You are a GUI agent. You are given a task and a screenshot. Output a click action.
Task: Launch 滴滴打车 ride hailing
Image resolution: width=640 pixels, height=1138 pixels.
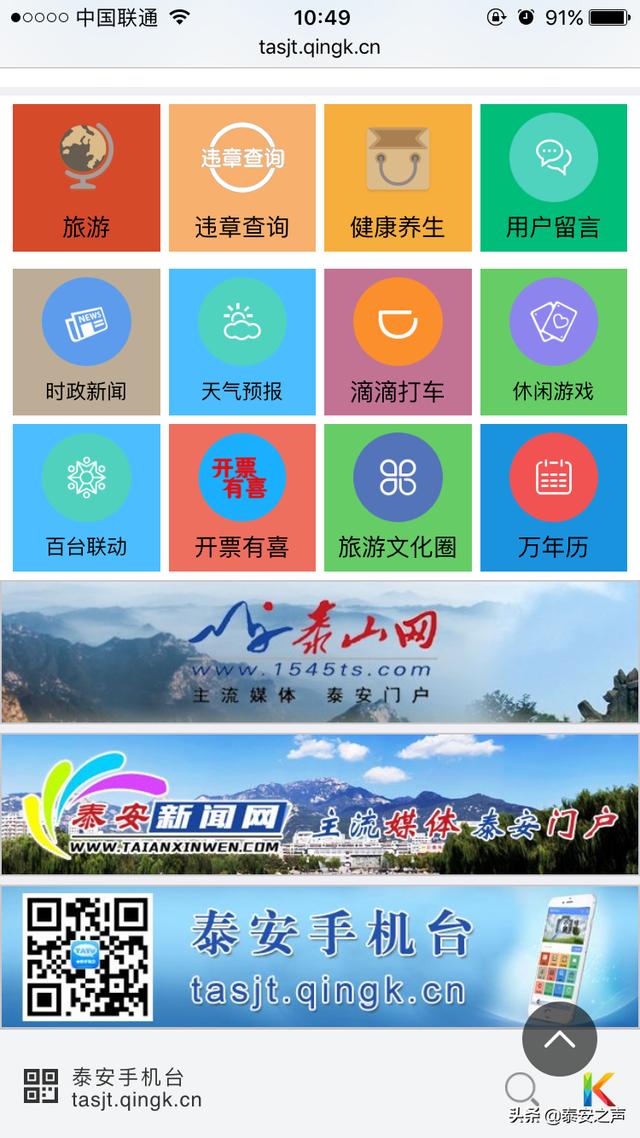tap(398, 342)
